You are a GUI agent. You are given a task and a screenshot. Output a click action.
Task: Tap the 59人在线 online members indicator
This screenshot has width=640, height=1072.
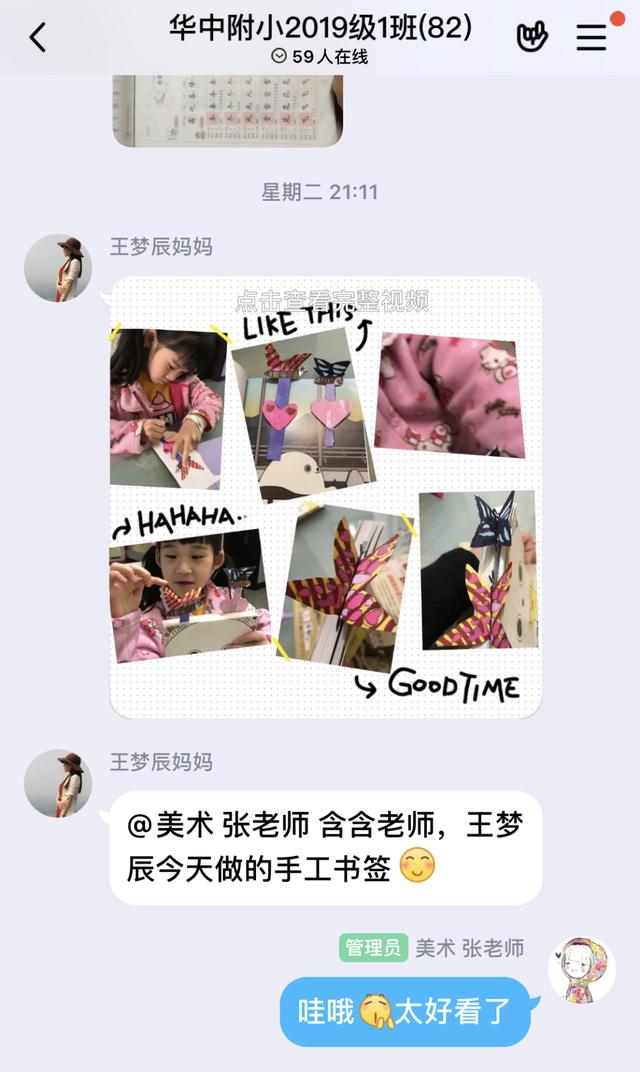click(320, 57)
